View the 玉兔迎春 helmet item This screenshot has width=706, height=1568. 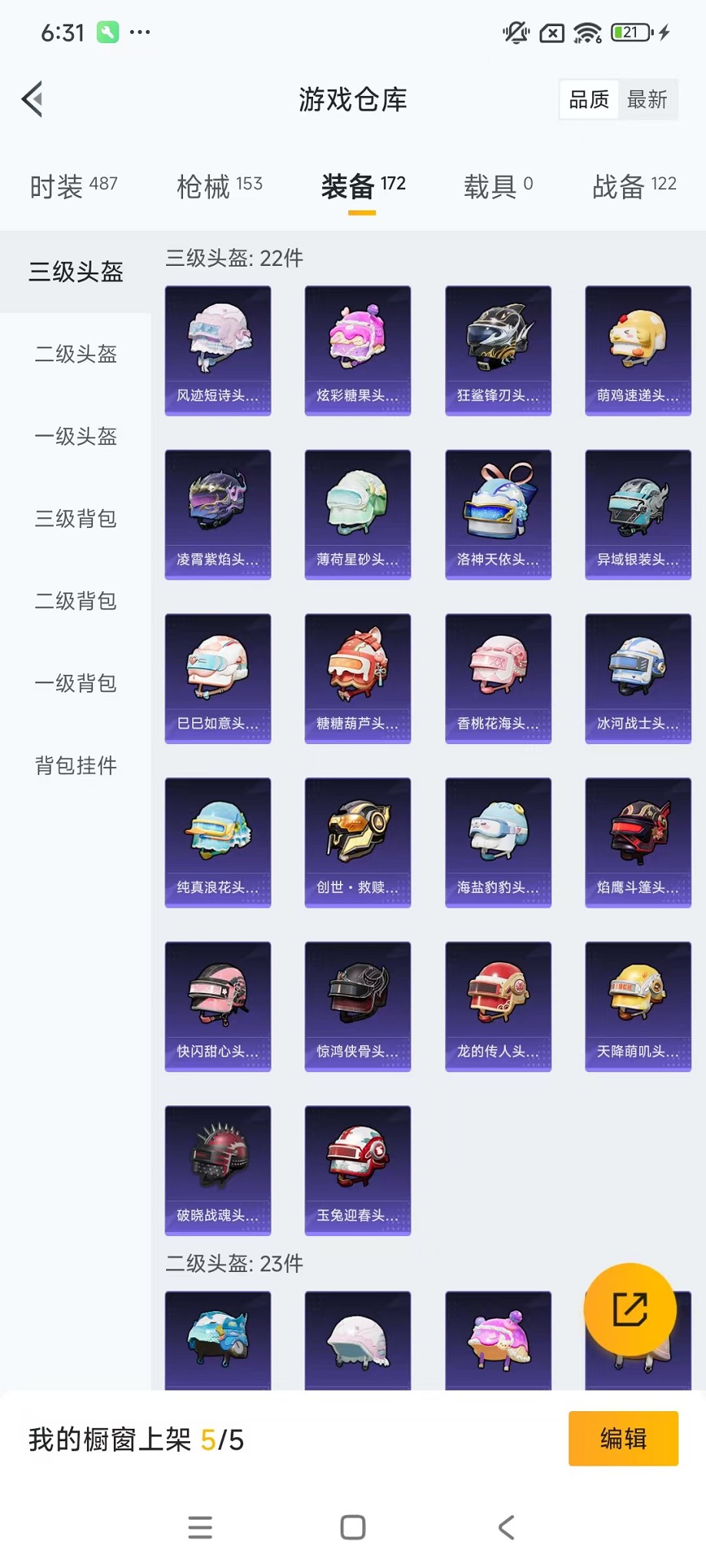tap(358, 1170)
